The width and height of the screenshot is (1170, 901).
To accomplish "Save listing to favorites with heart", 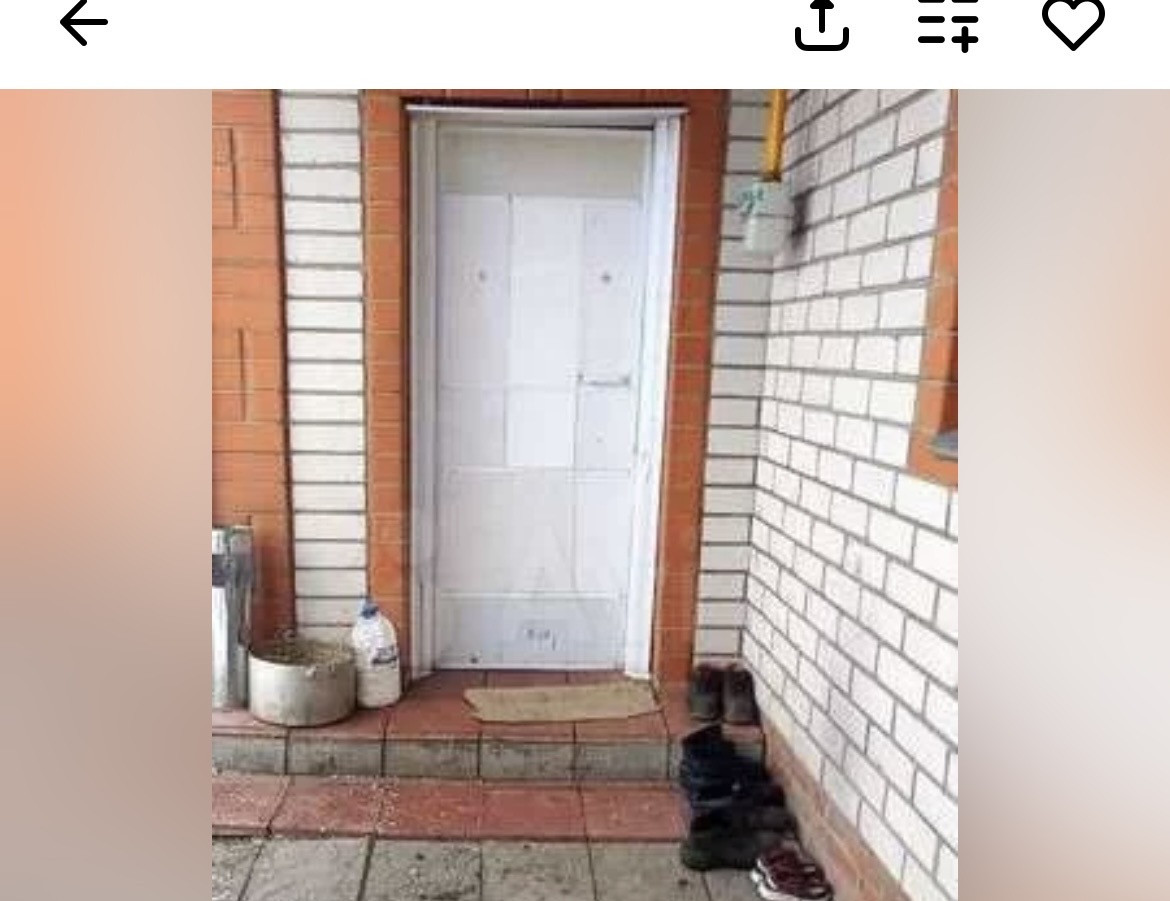I will pyautogui.click(x=1073, y=25).
